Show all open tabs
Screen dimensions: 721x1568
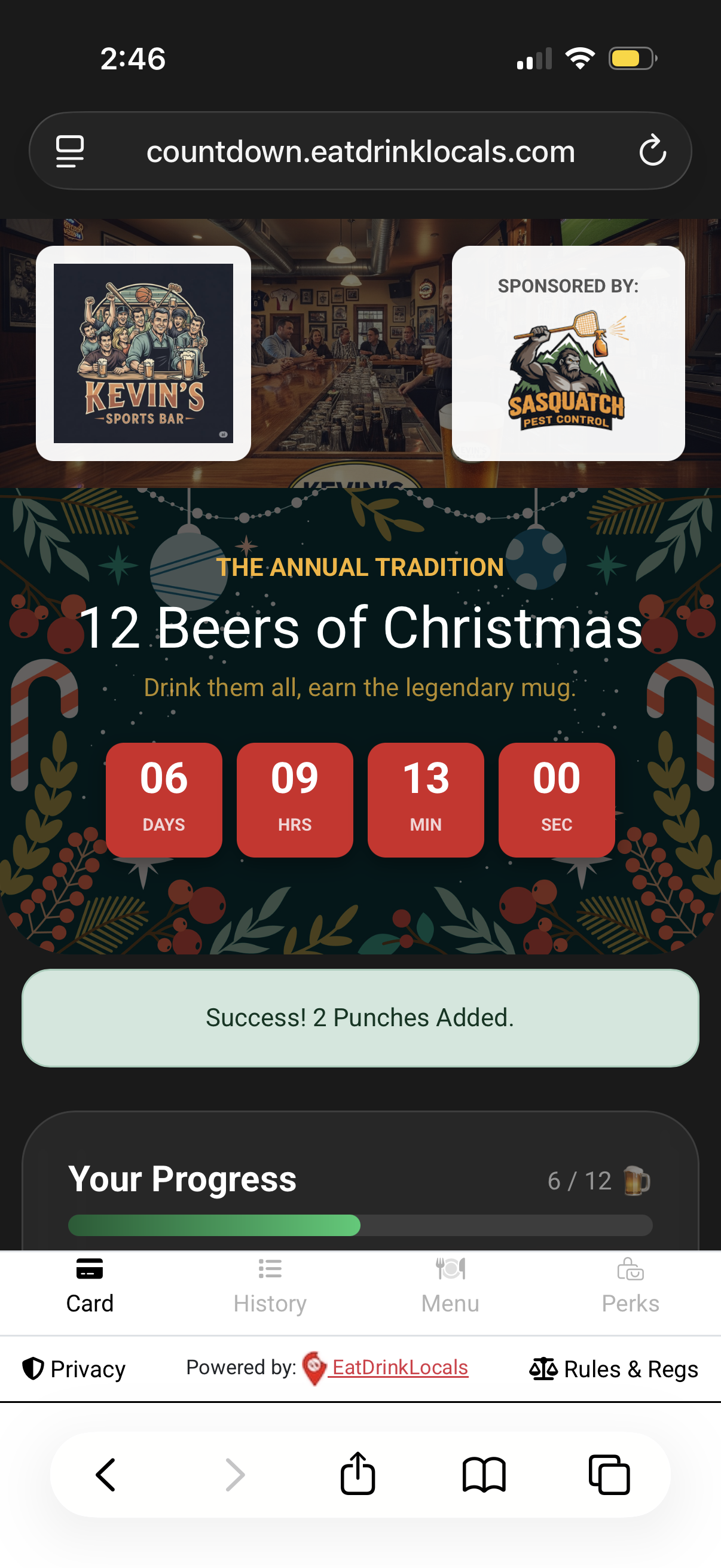tap(609, 1475)
